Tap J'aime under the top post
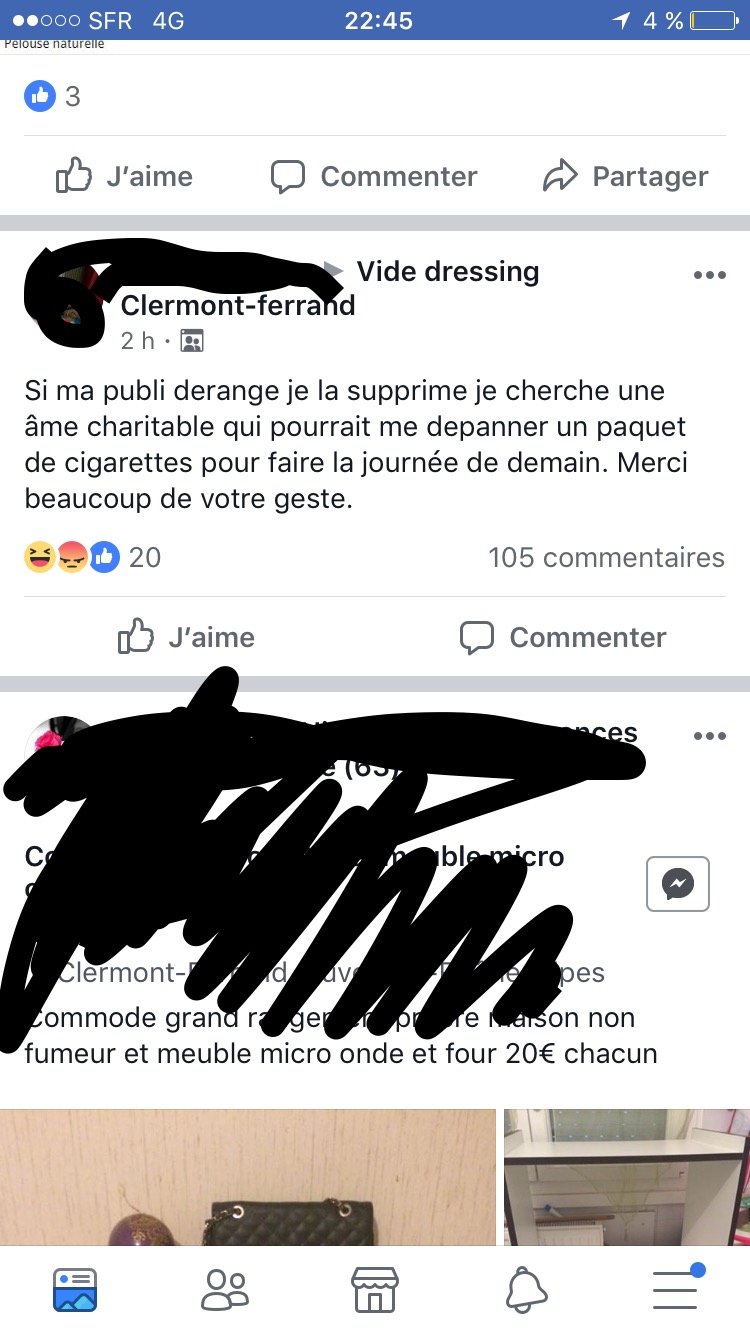The height and width of the screenshot is (1334, 750). (124, 177)
